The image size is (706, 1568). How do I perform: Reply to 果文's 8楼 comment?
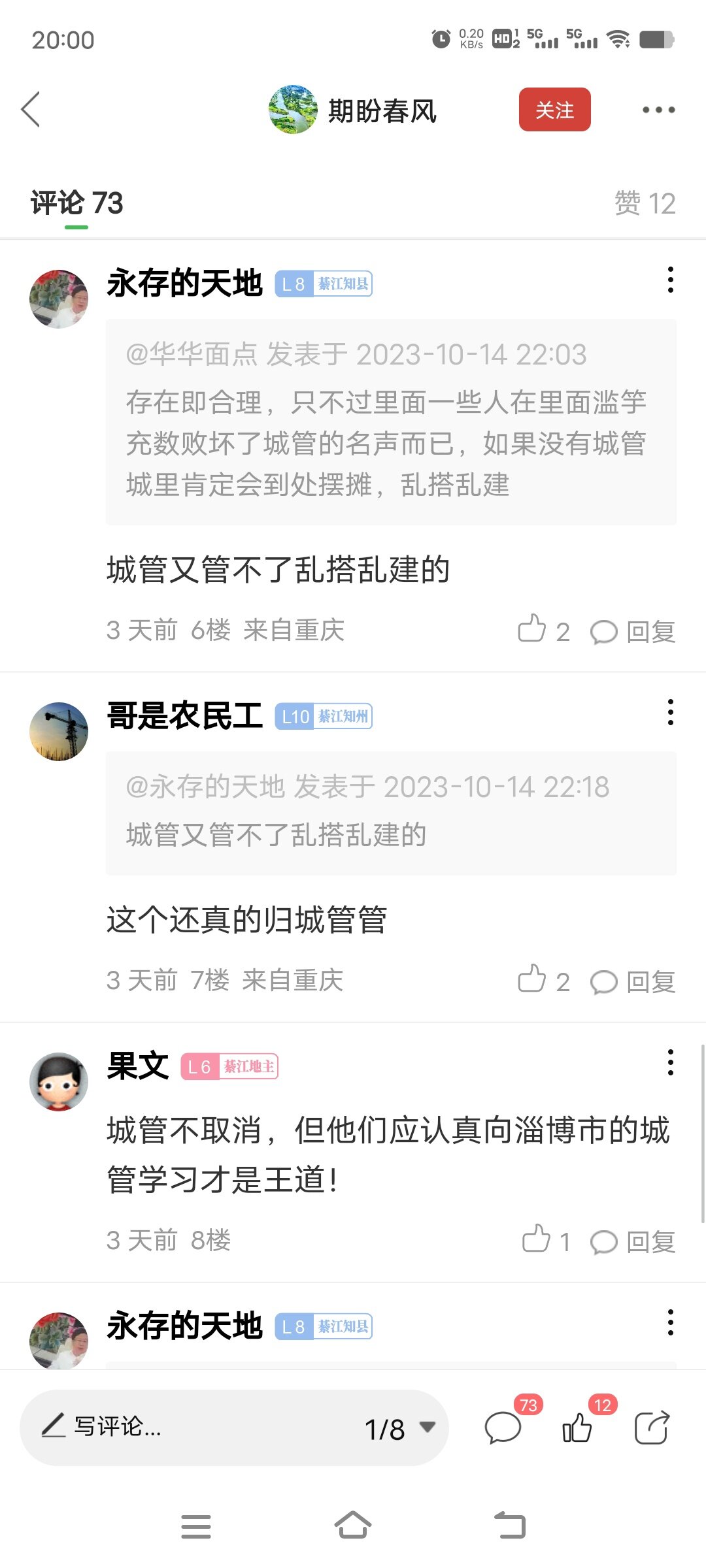pos(633,1241)
